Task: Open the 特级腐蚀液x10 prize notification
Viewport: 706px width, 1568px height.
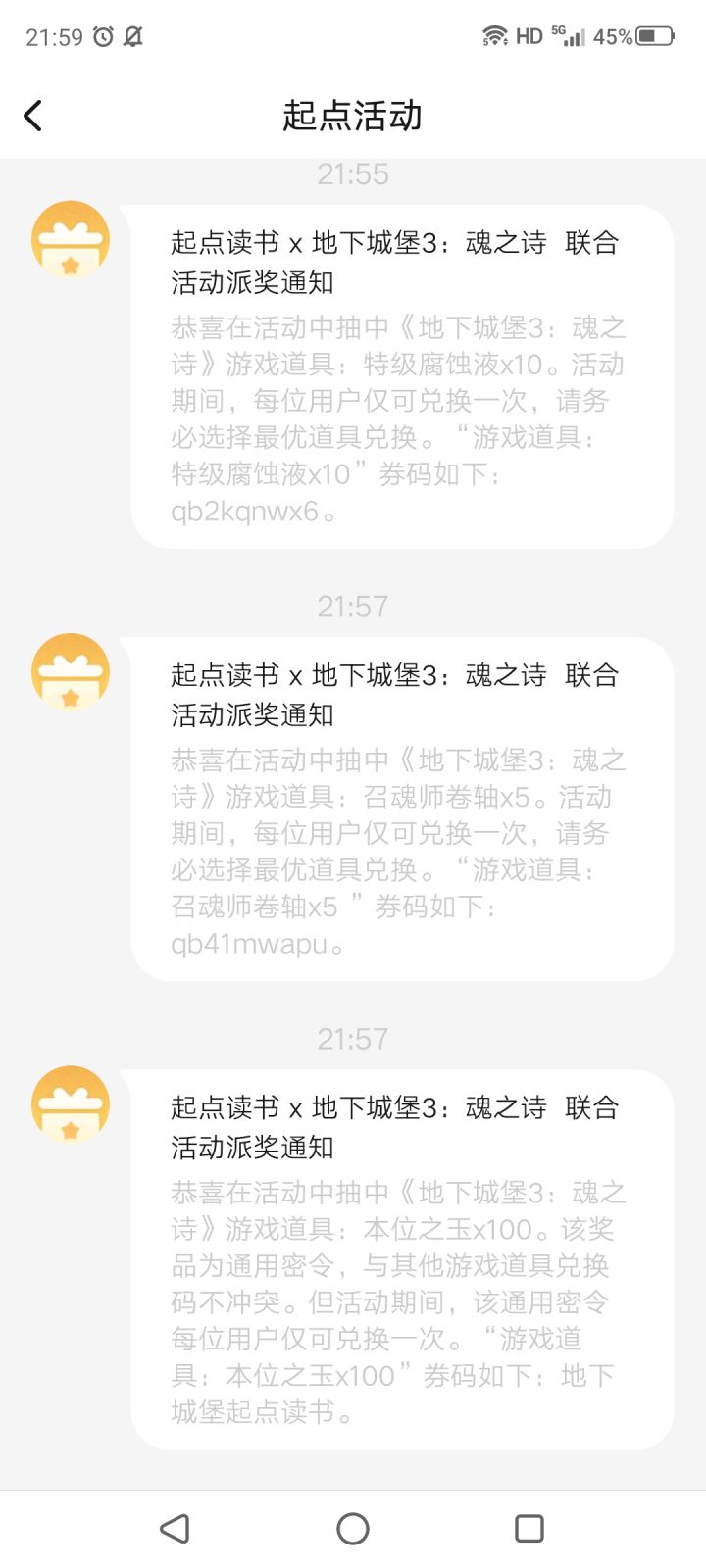Action: point(402,376)
